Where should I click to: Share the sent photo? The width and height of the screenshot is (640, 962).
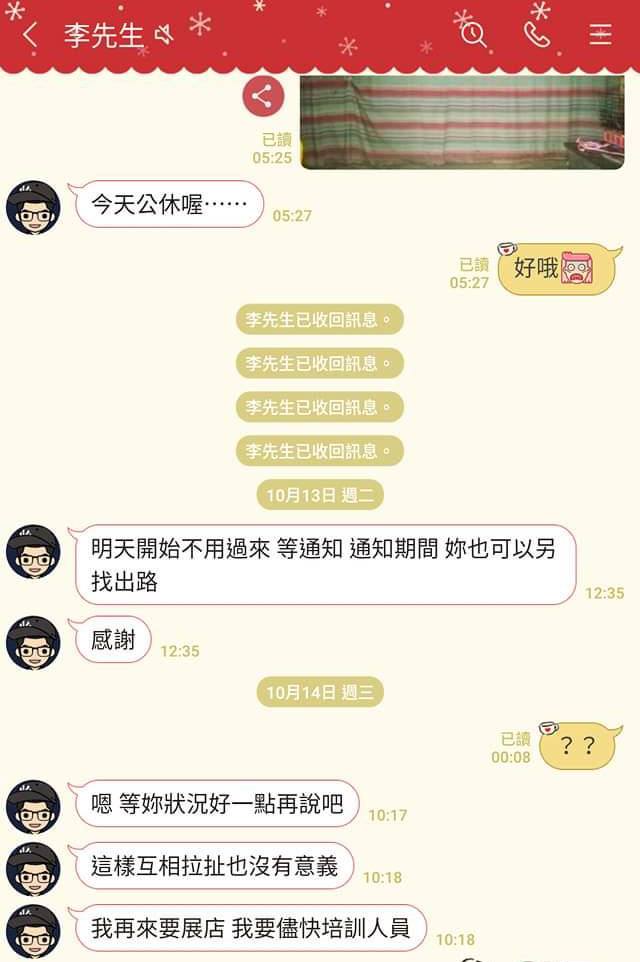point(263,96)
